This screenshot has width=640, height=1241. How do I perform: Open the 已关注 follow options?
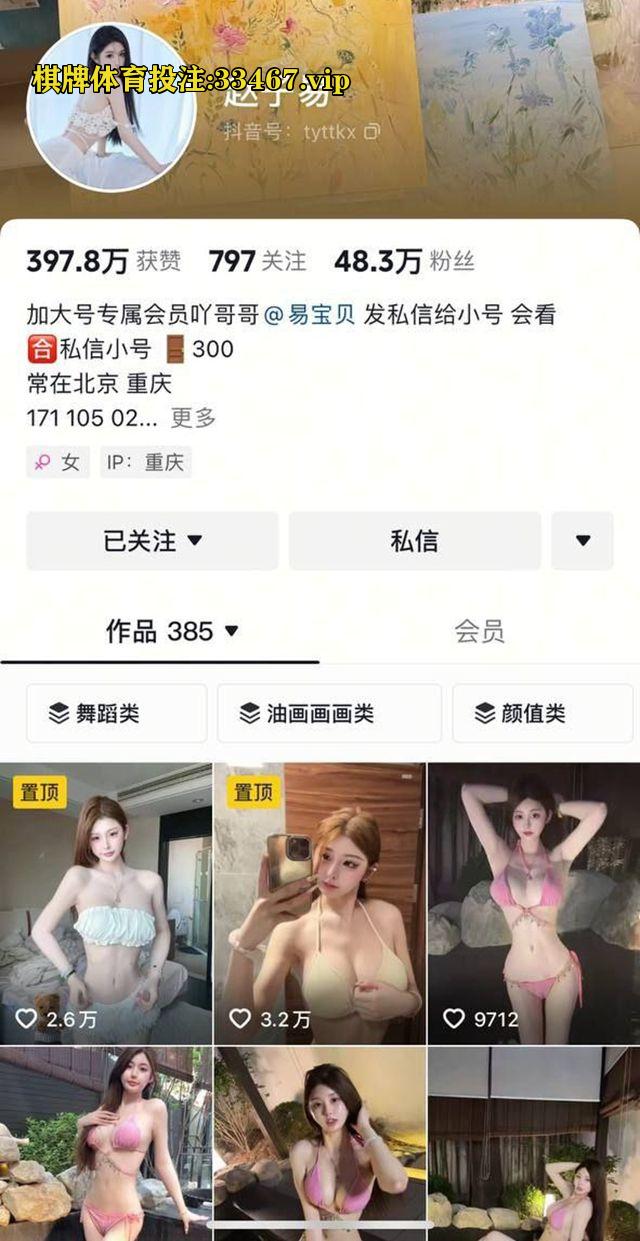(x=152, y=541)
